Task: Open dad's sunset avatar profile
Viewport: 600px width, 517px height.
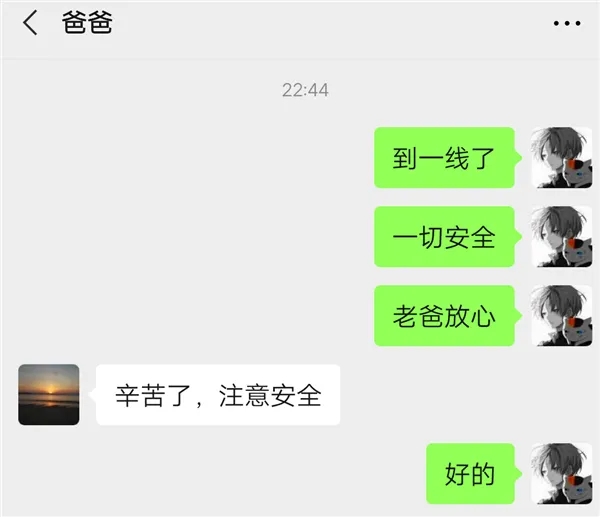Action: pyautogui.click(x=48, y=394)
